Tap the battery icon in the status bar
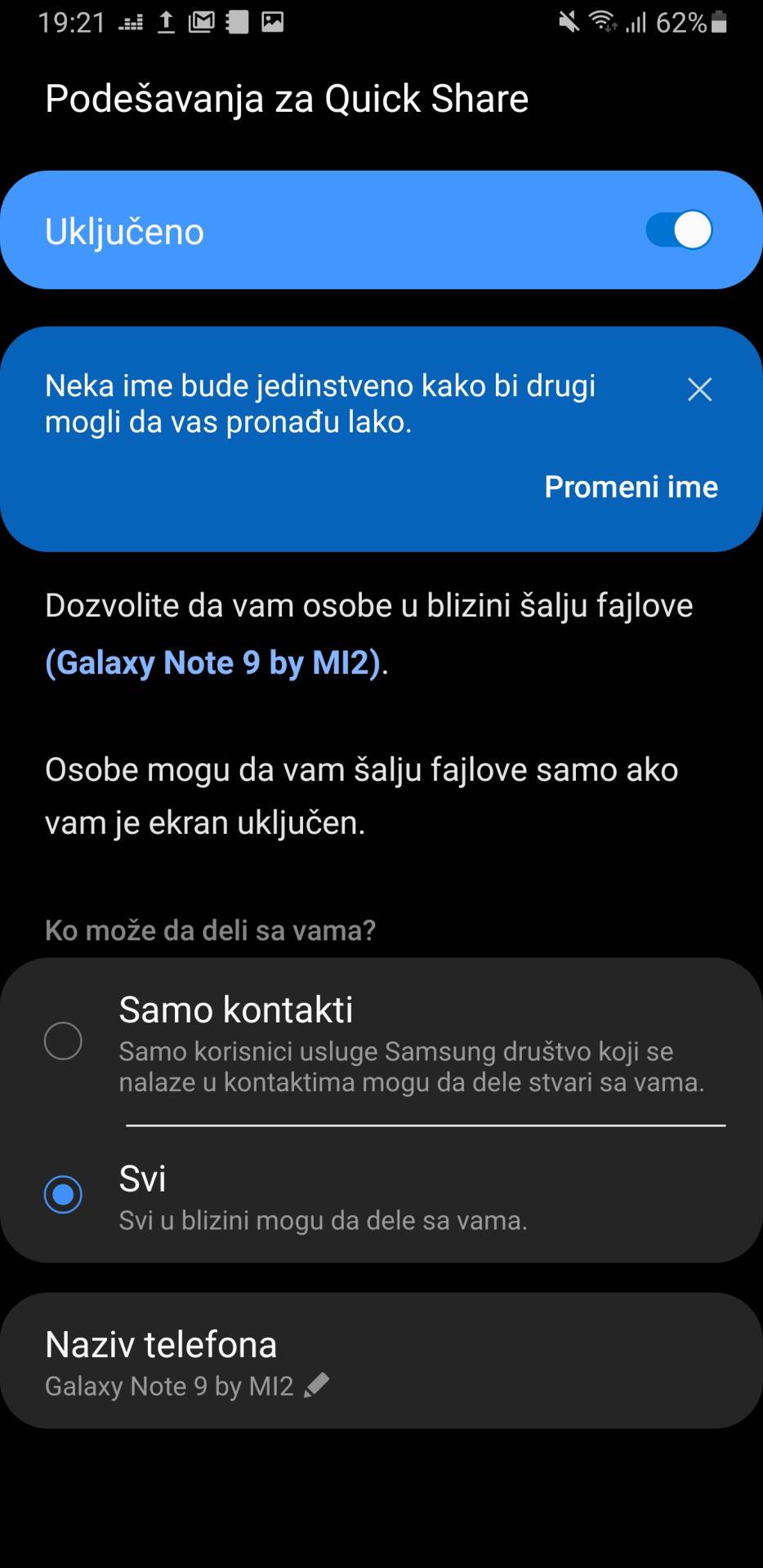Screen dimensions: 763x1568 pyautogui.click(x=721, y=22)
